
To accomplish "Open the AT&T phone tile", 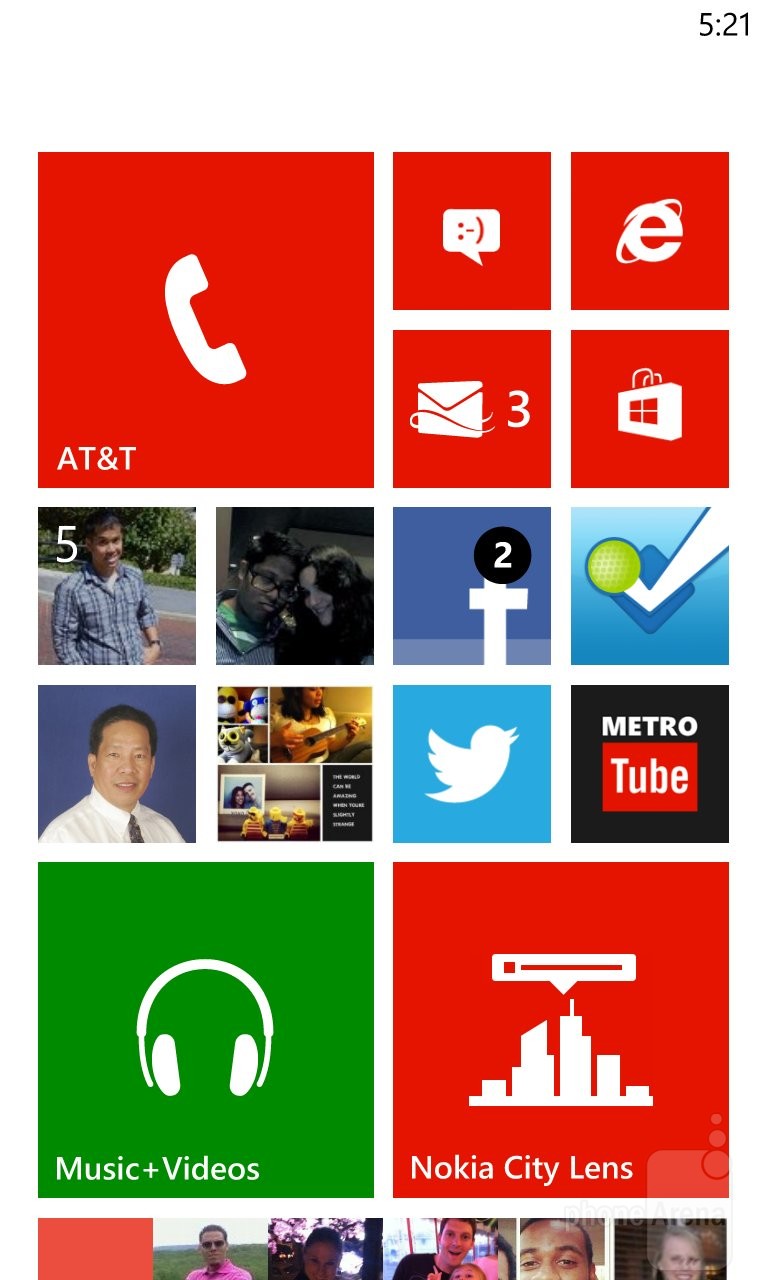I will [205, 320].
